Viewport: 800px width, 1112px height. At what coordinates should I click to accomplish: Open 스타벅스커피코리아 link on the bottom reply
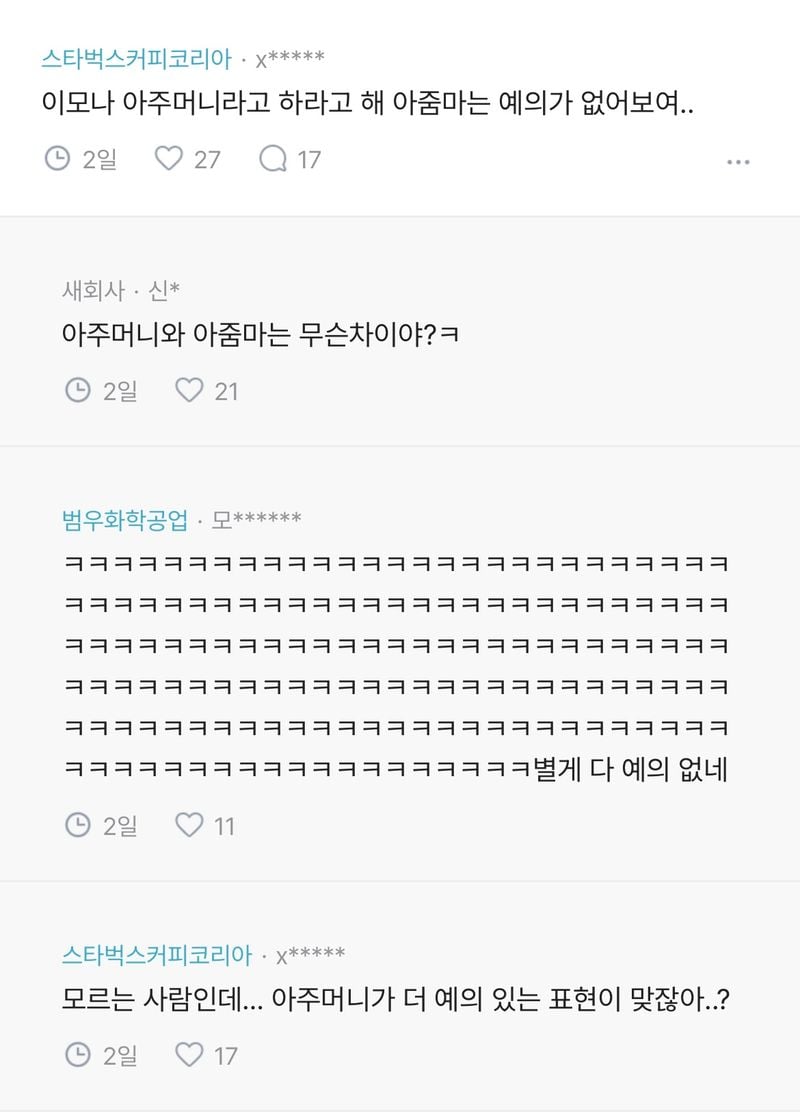[x=157, y=955]
